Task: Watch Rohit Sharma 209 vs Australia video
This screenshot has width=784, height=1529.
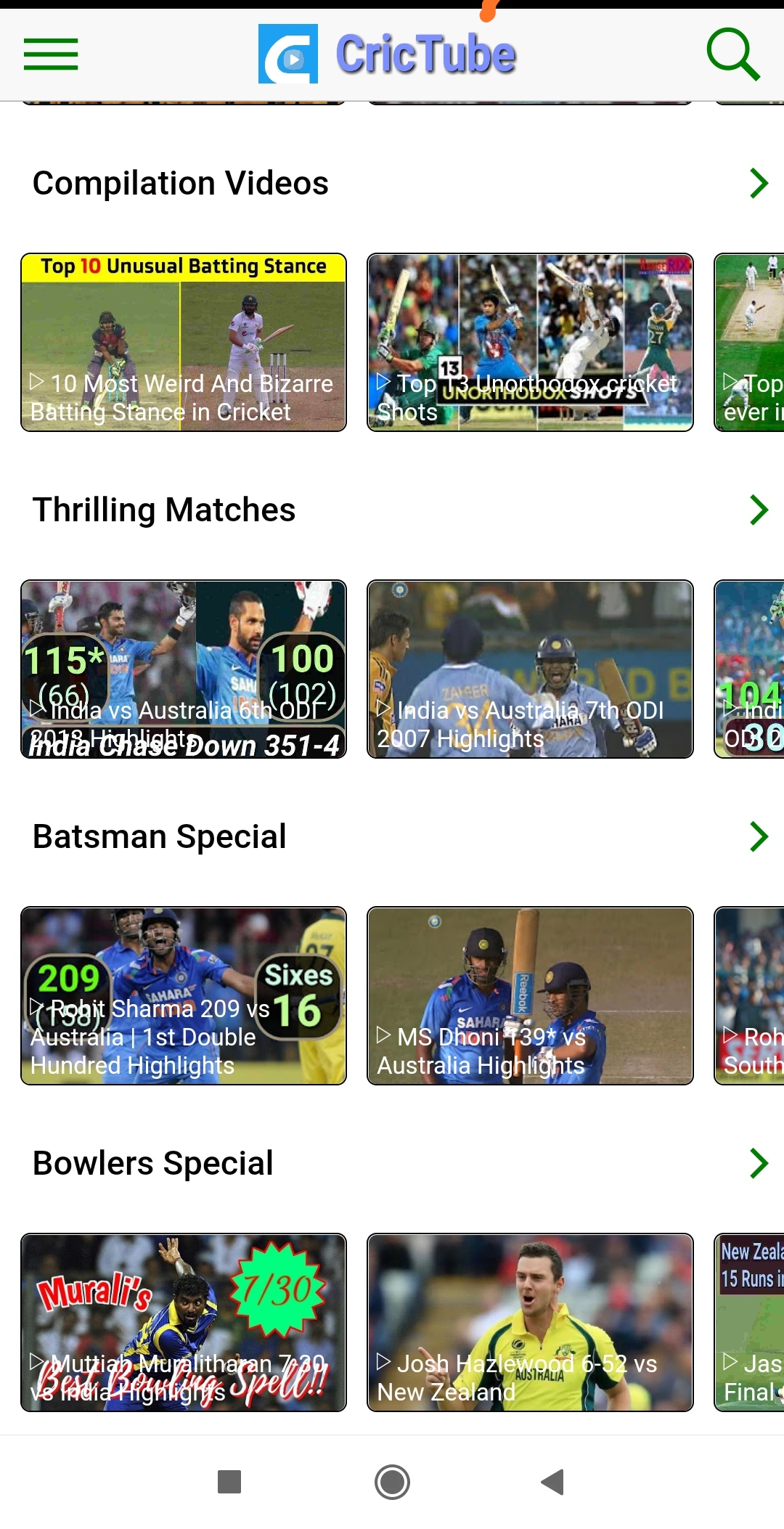Action: tap(184, 995)
